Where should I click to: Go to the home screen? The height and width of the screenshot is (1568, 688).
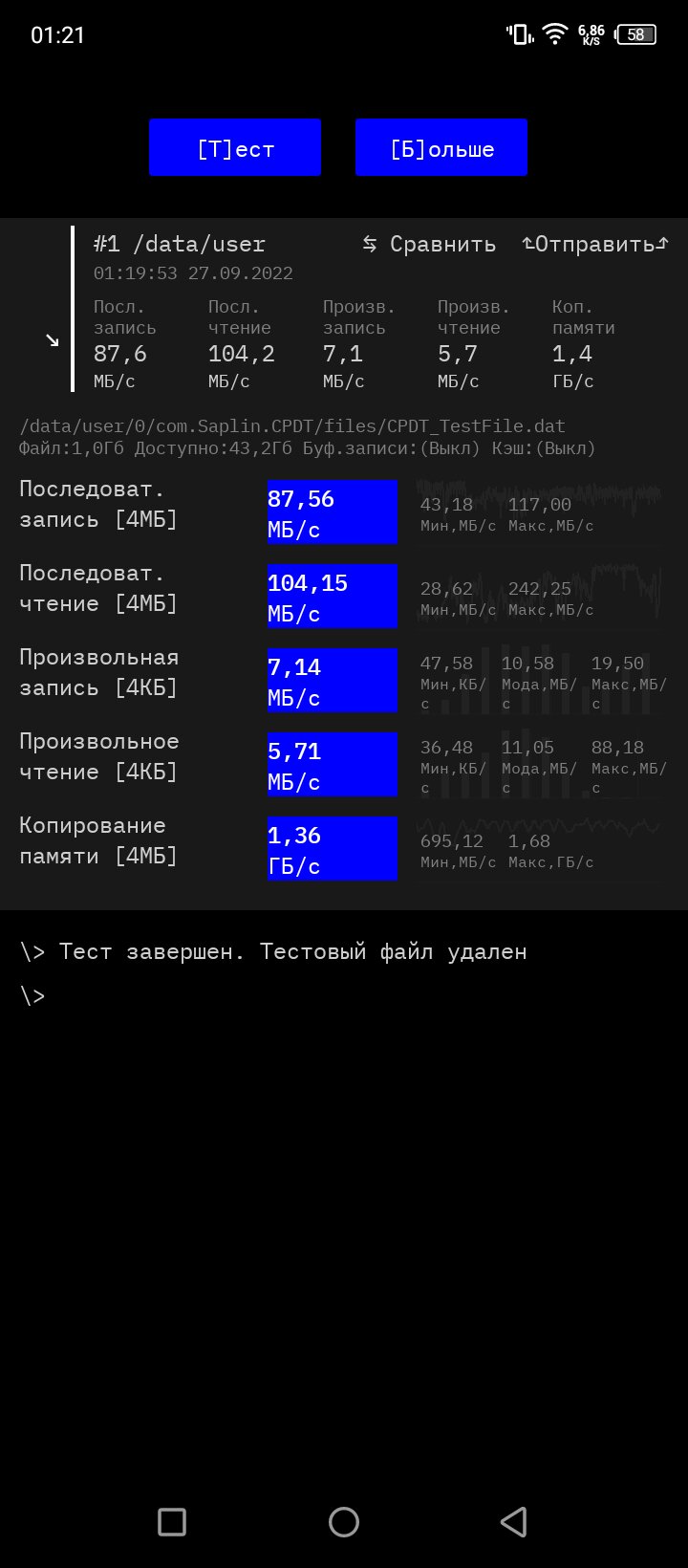tap(344, 1521)
